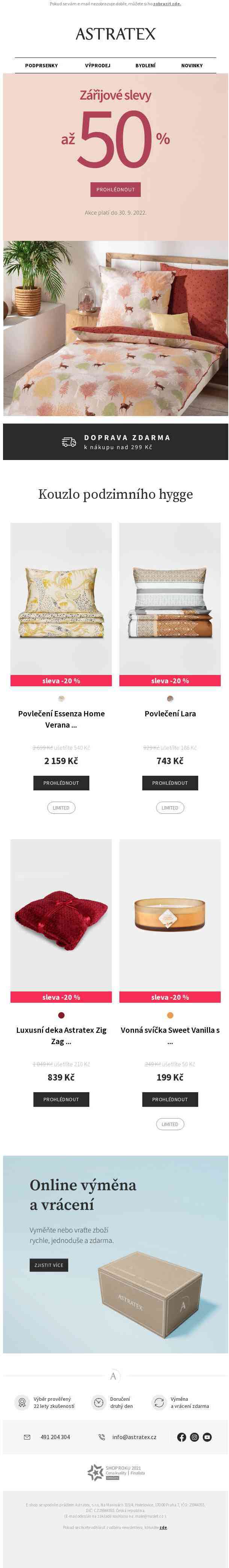Image resolution: width=229 pixels, height=1568 pixels.
Task: Tap PROHLÉDNOUT for Povlečení Essenza Home Verana
Action: coord(61,783)
